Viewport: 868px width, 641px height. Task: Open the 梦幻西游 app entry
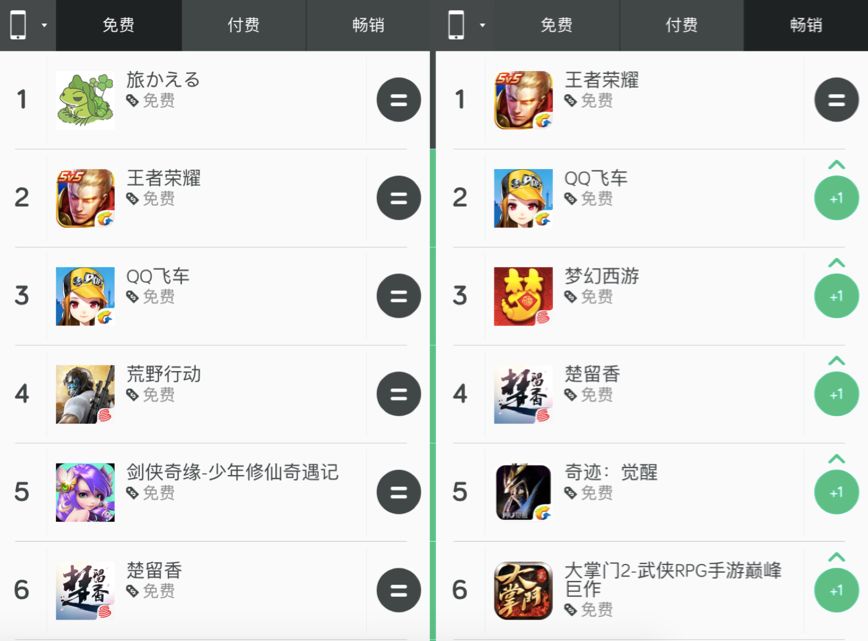click(601, 276)
